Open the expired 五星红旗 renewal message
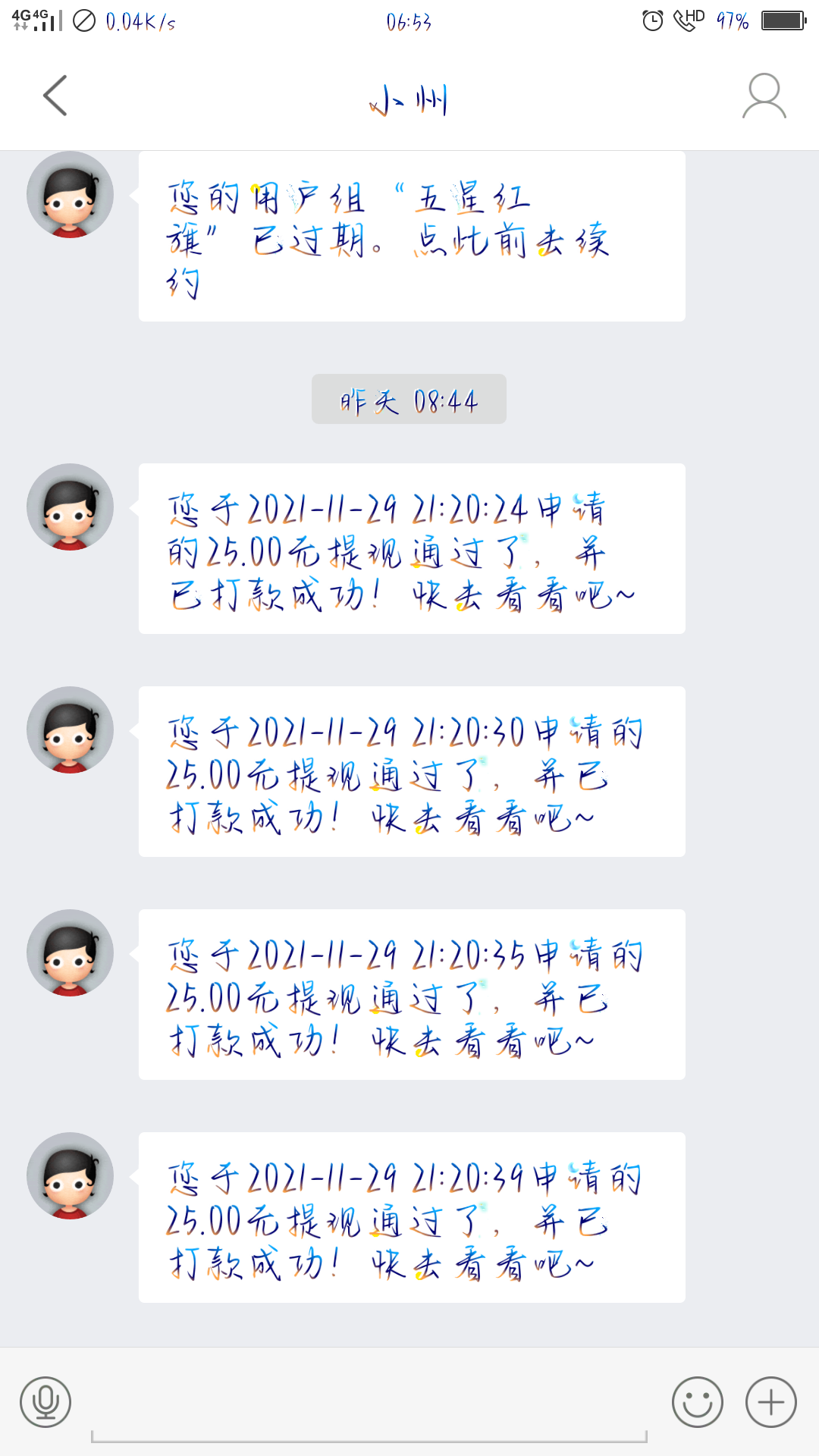Screen dimensions: 819x1456 click(x=412, y=237)
